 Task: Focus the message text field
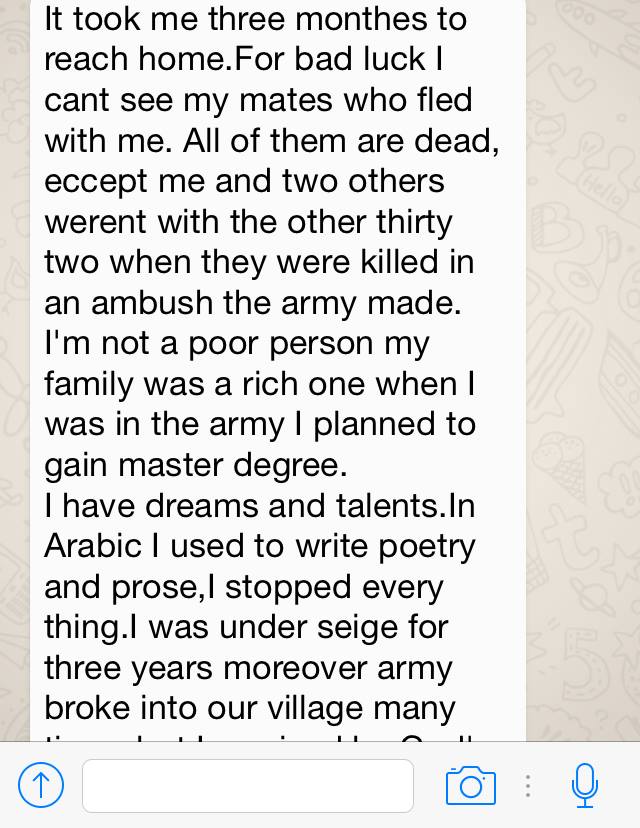pos(247,786)
